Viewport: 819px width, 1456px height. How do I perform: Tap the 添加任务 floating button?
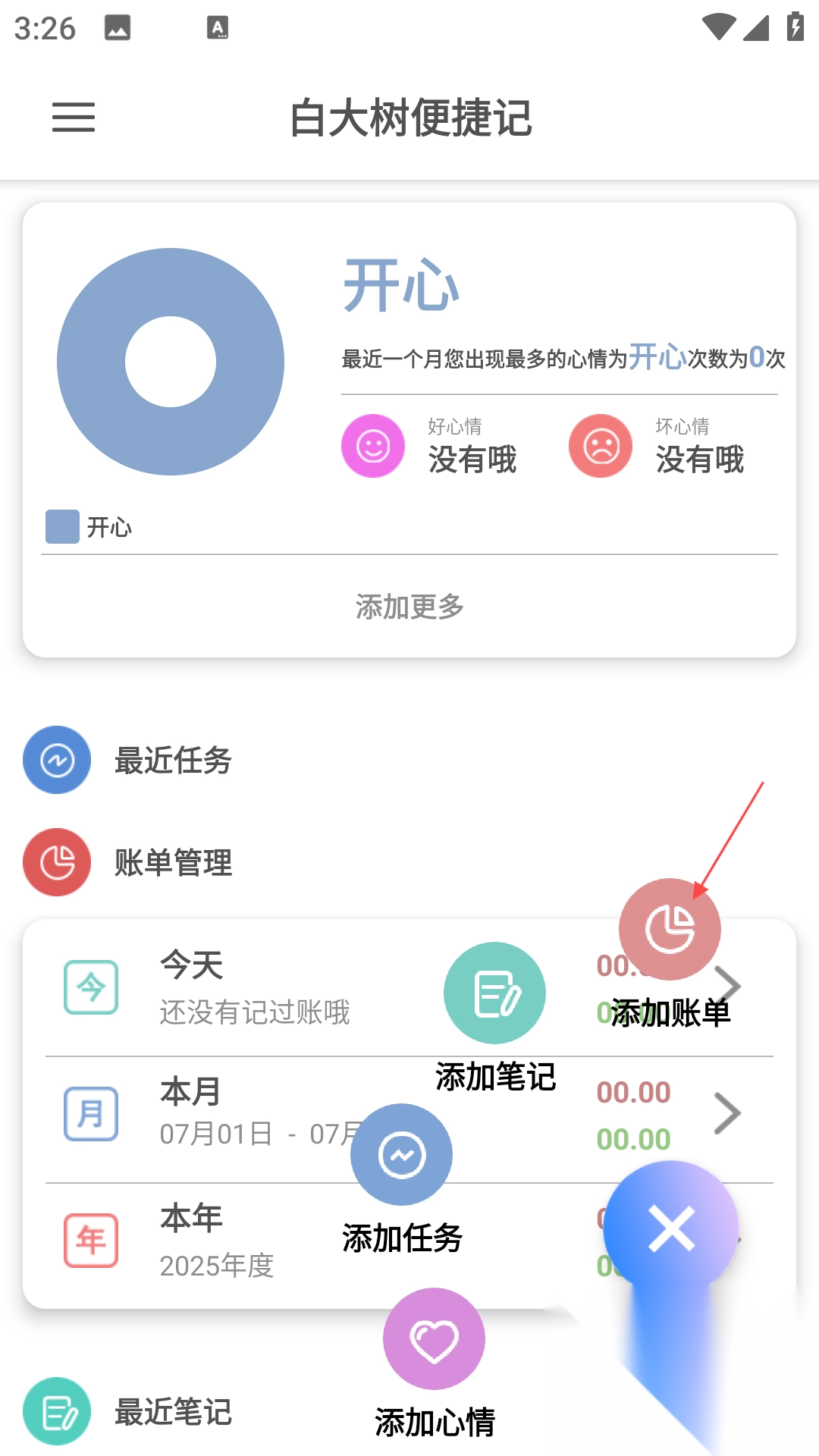401,1155
